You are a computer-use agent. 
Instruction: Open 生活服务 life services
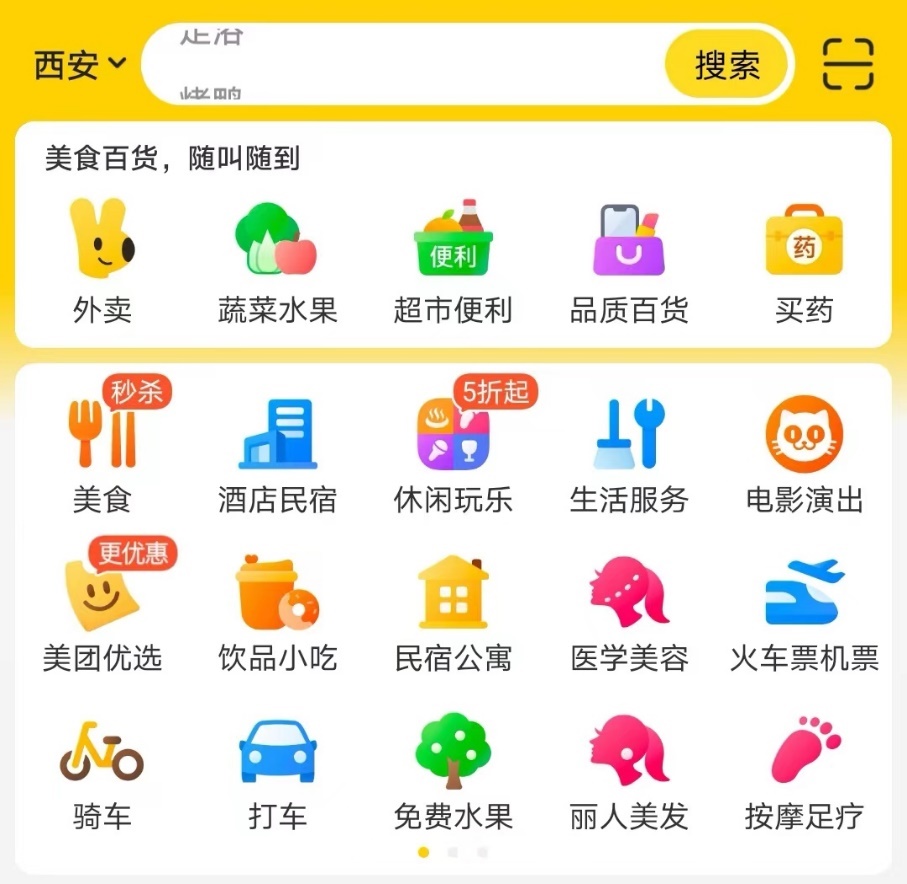[629, 452]
